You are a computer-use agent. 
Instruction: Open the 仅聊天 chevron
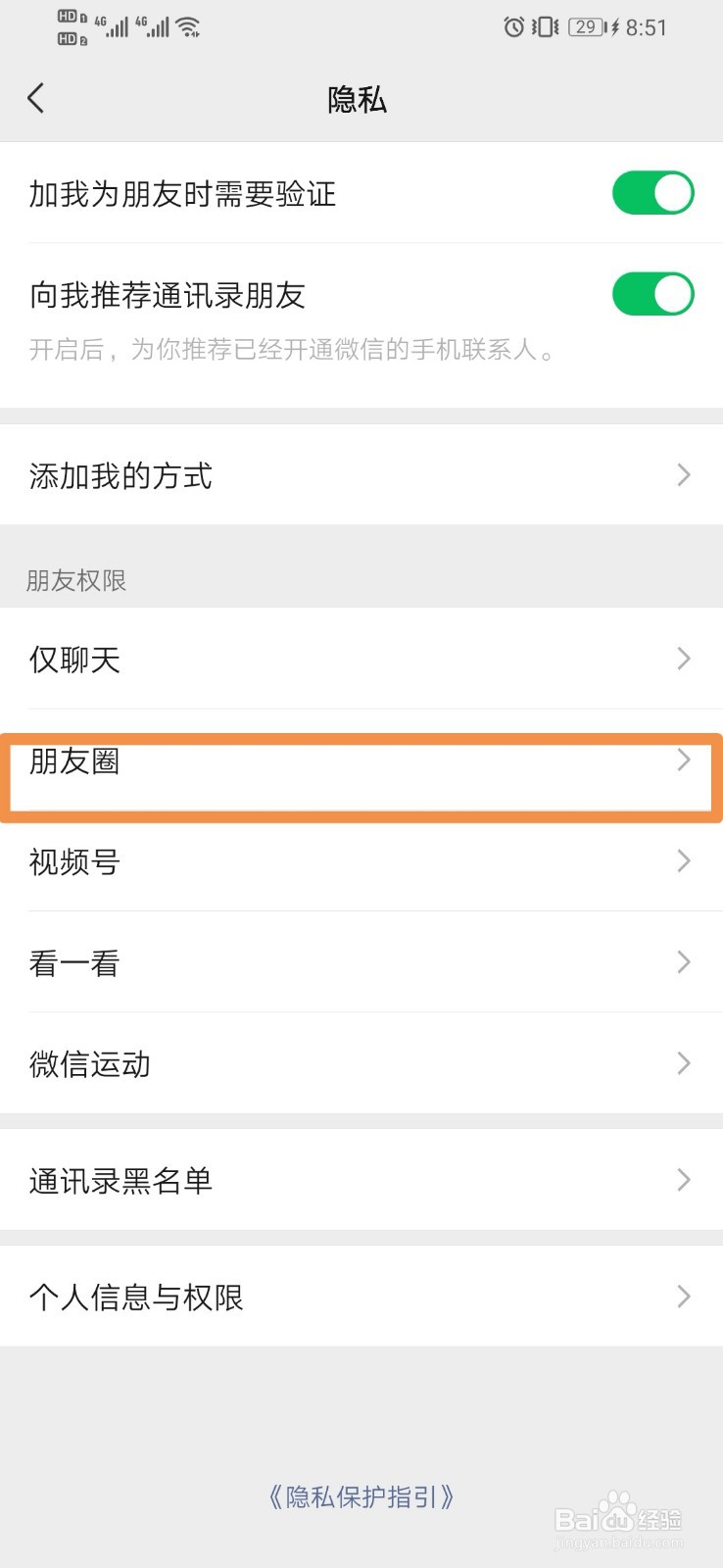pyautogui.click(x=684, y=660)
